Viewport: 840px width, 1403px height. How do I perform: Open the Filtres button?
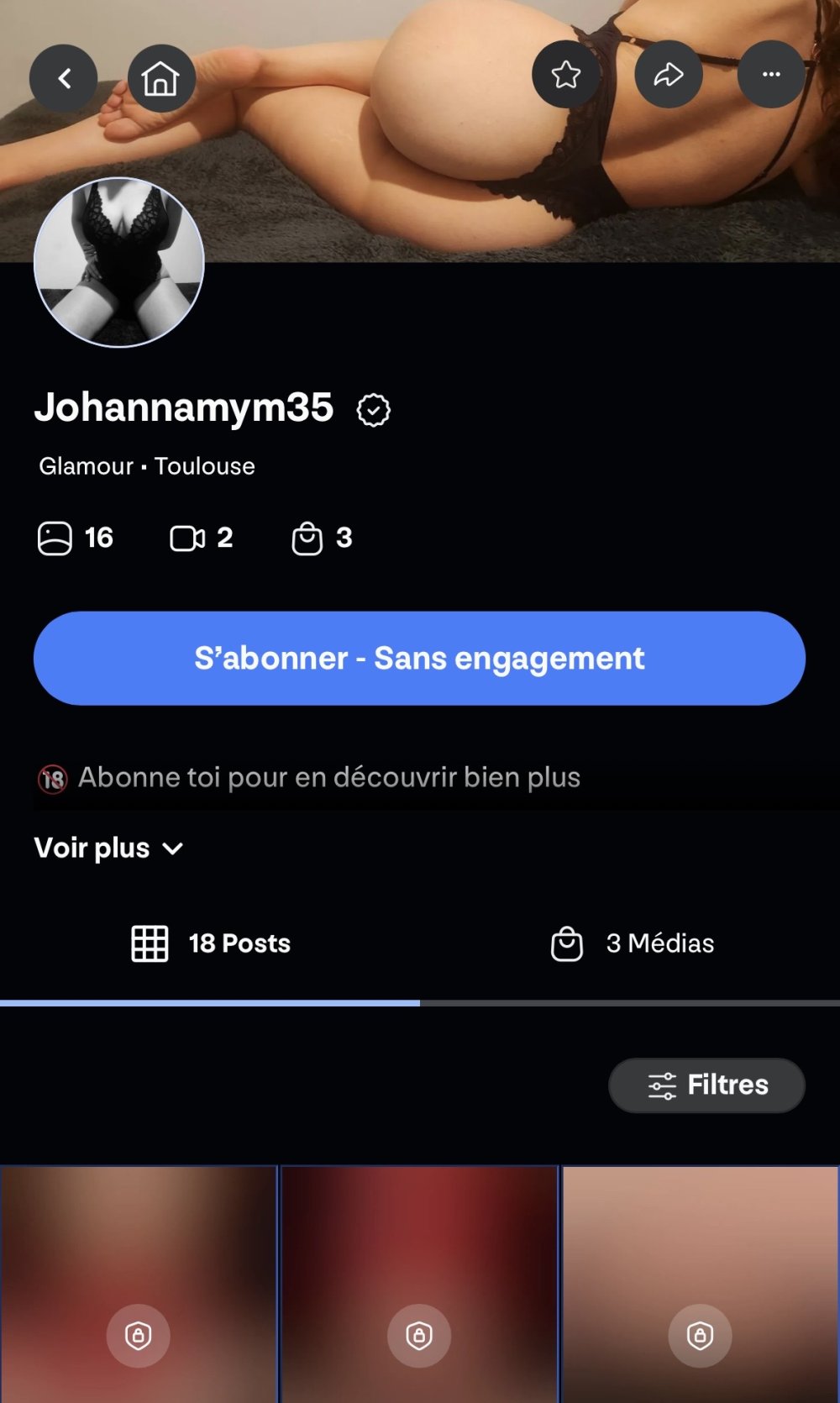click(706, 1085)
